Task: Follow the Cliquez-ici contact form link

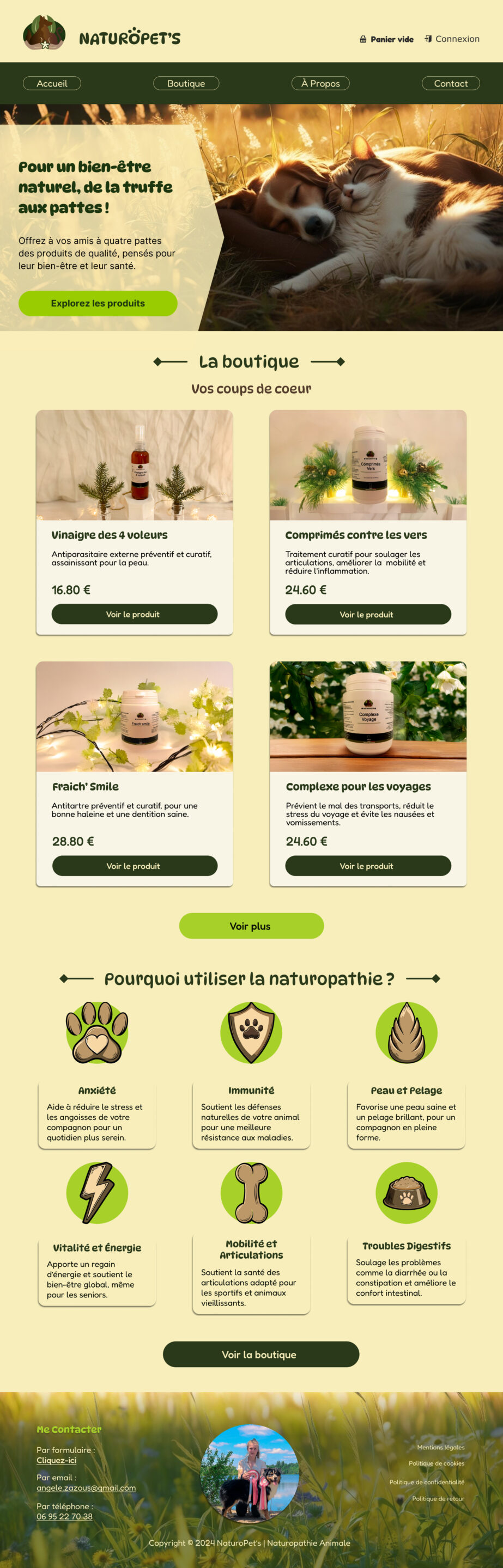Action: coord(56,1460)
